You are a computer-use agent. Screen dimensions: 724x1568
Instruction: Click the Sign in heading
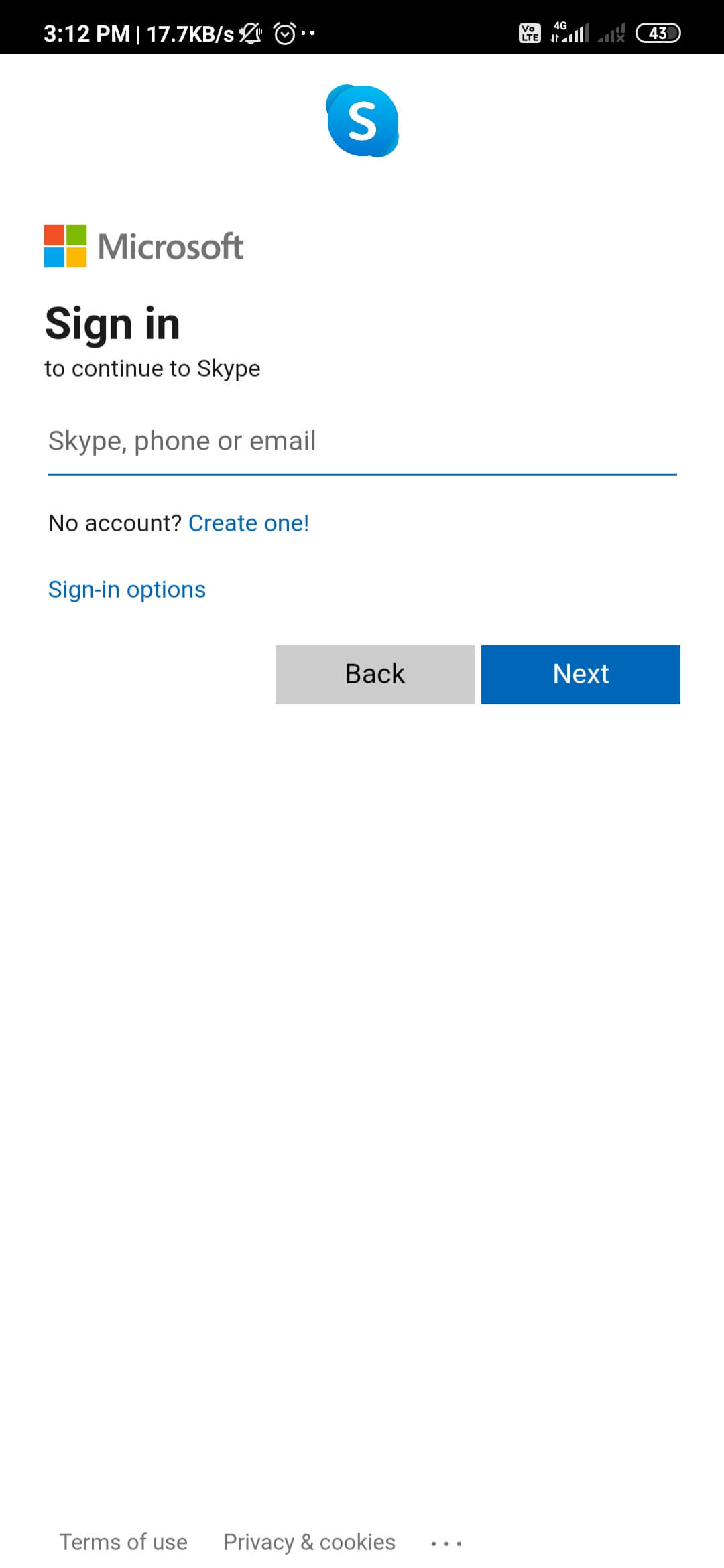tap(113, 324)
